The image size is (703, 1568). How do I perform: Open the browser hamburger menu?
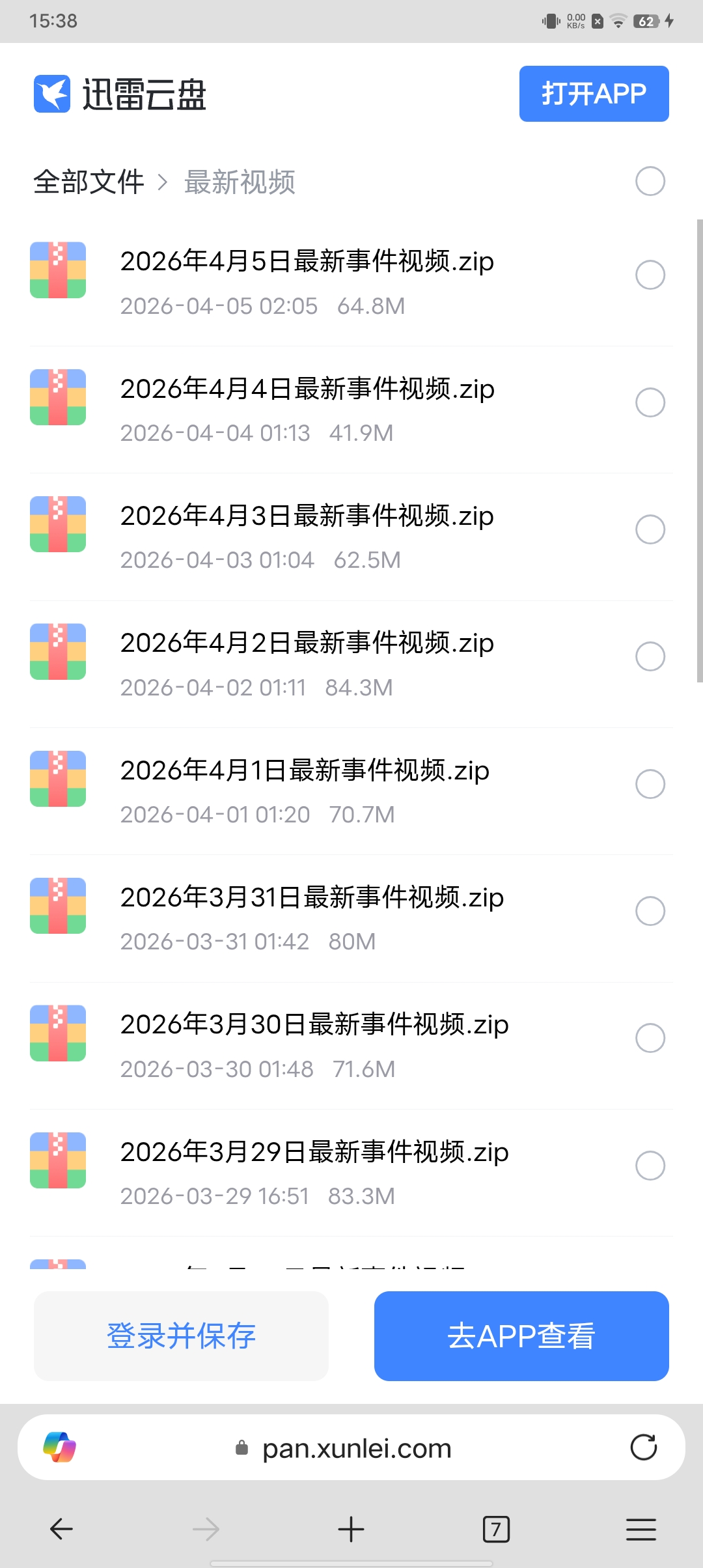[641, 1529]
